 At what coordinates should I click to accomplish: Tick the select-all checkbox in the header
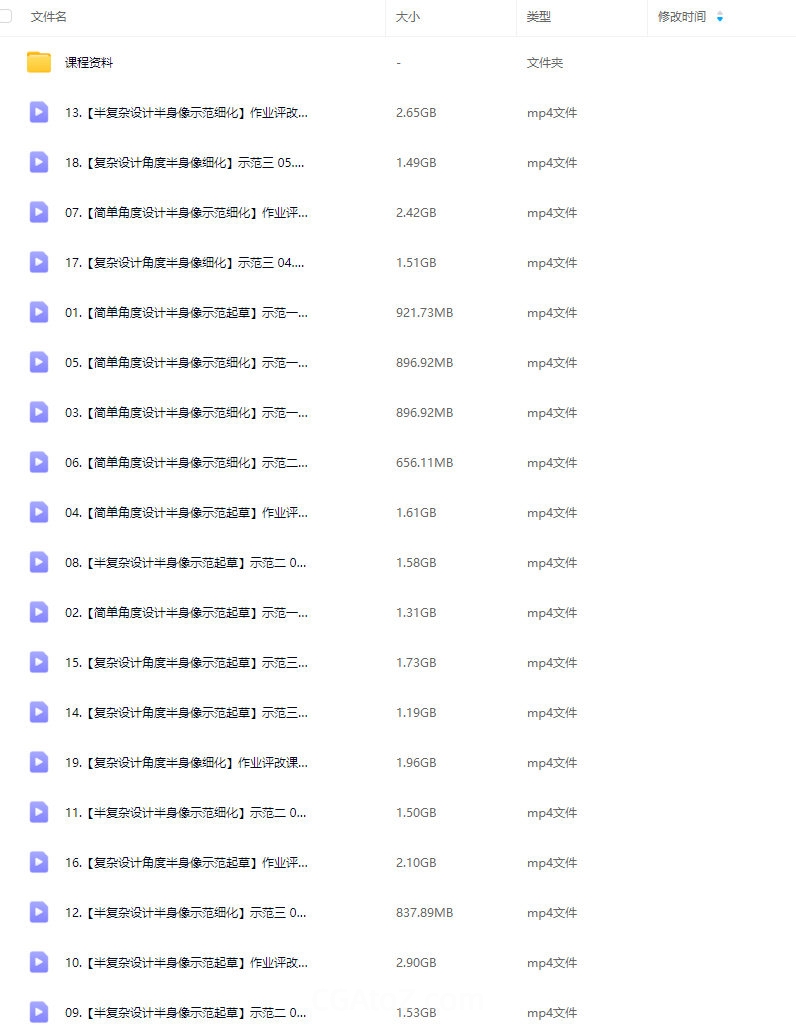[x=6, y=16]
